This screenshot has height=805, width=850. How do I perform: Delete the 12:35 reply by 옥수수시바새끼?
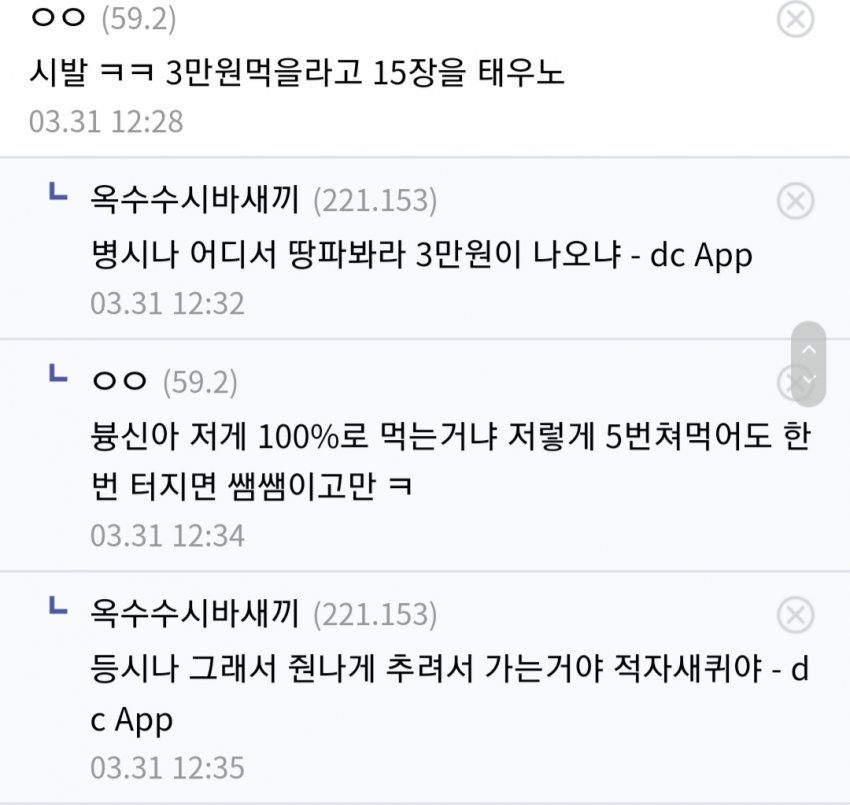[795, 614]
